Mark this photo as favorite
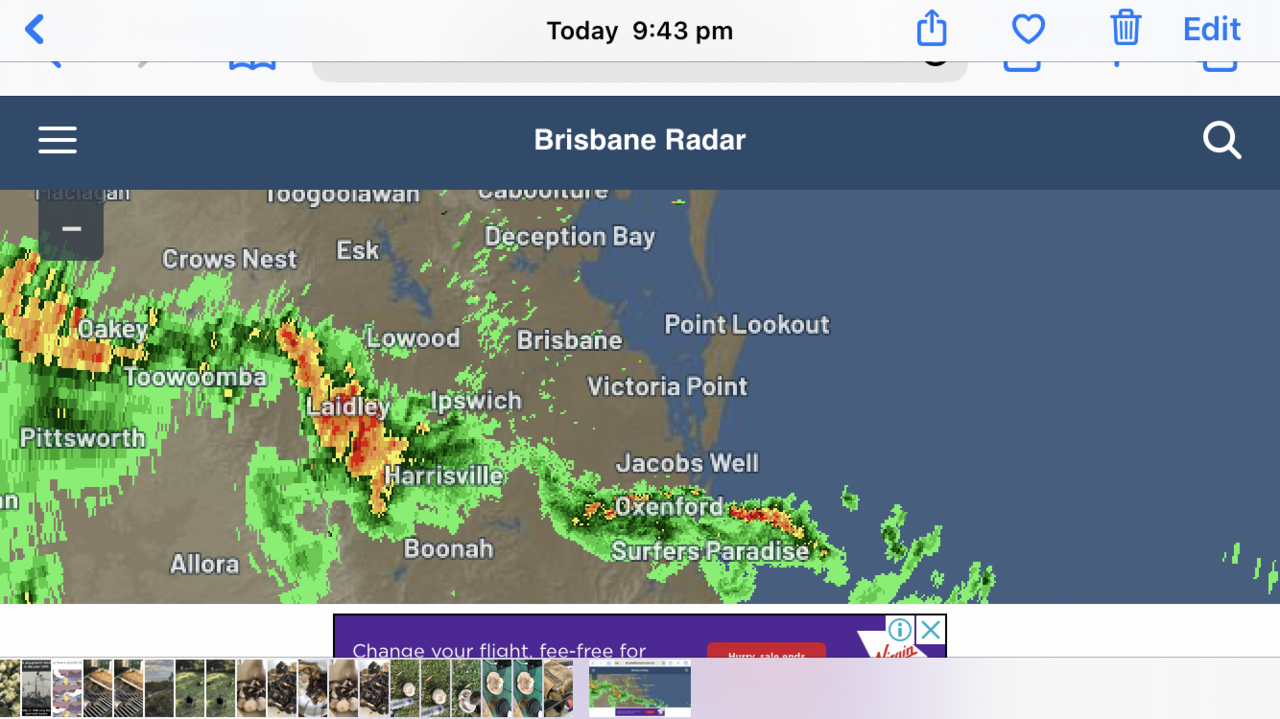This screenshot has height=719, width=1280. [1028, 29]
